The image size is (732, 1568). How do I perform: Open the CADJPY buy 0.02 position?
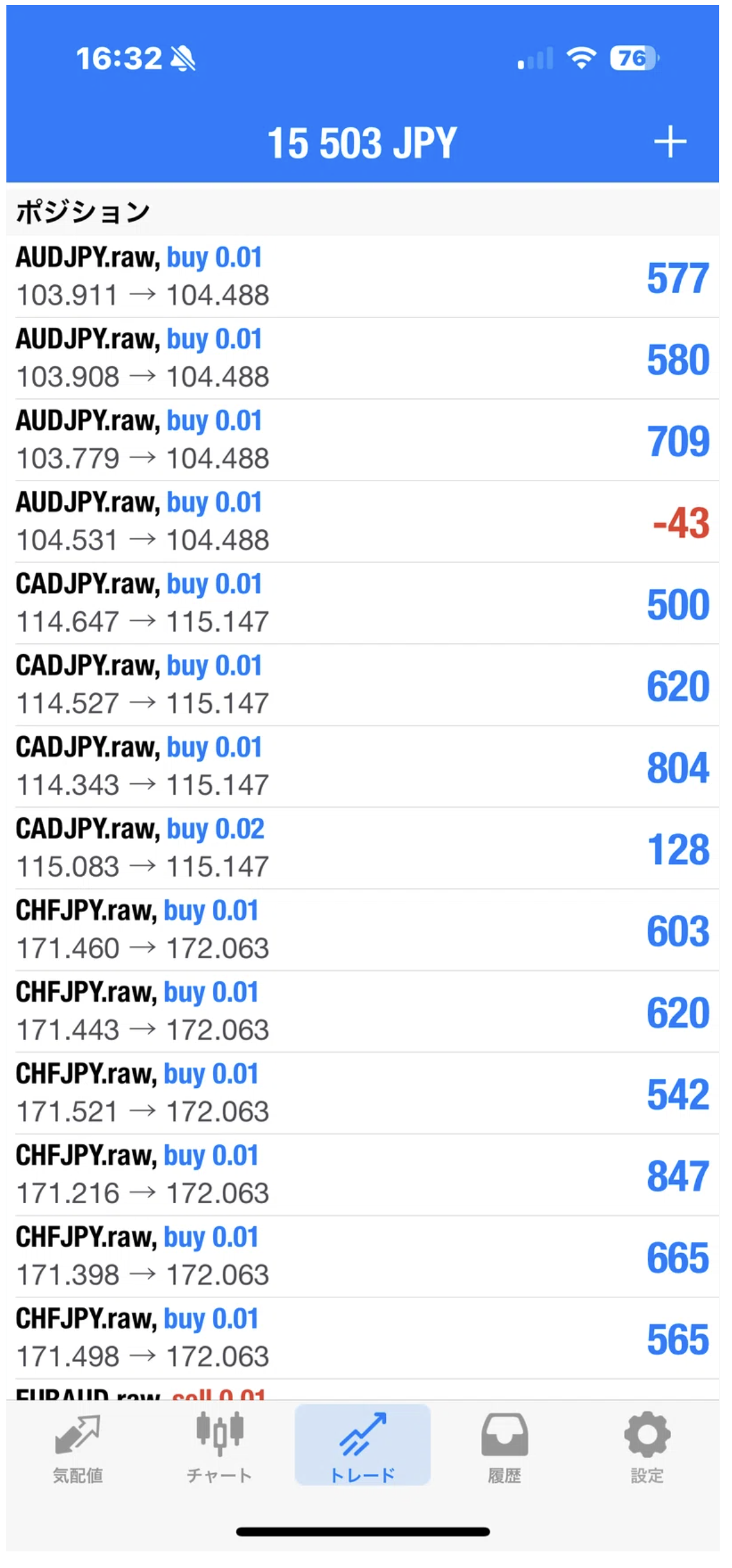pos(362,848)
